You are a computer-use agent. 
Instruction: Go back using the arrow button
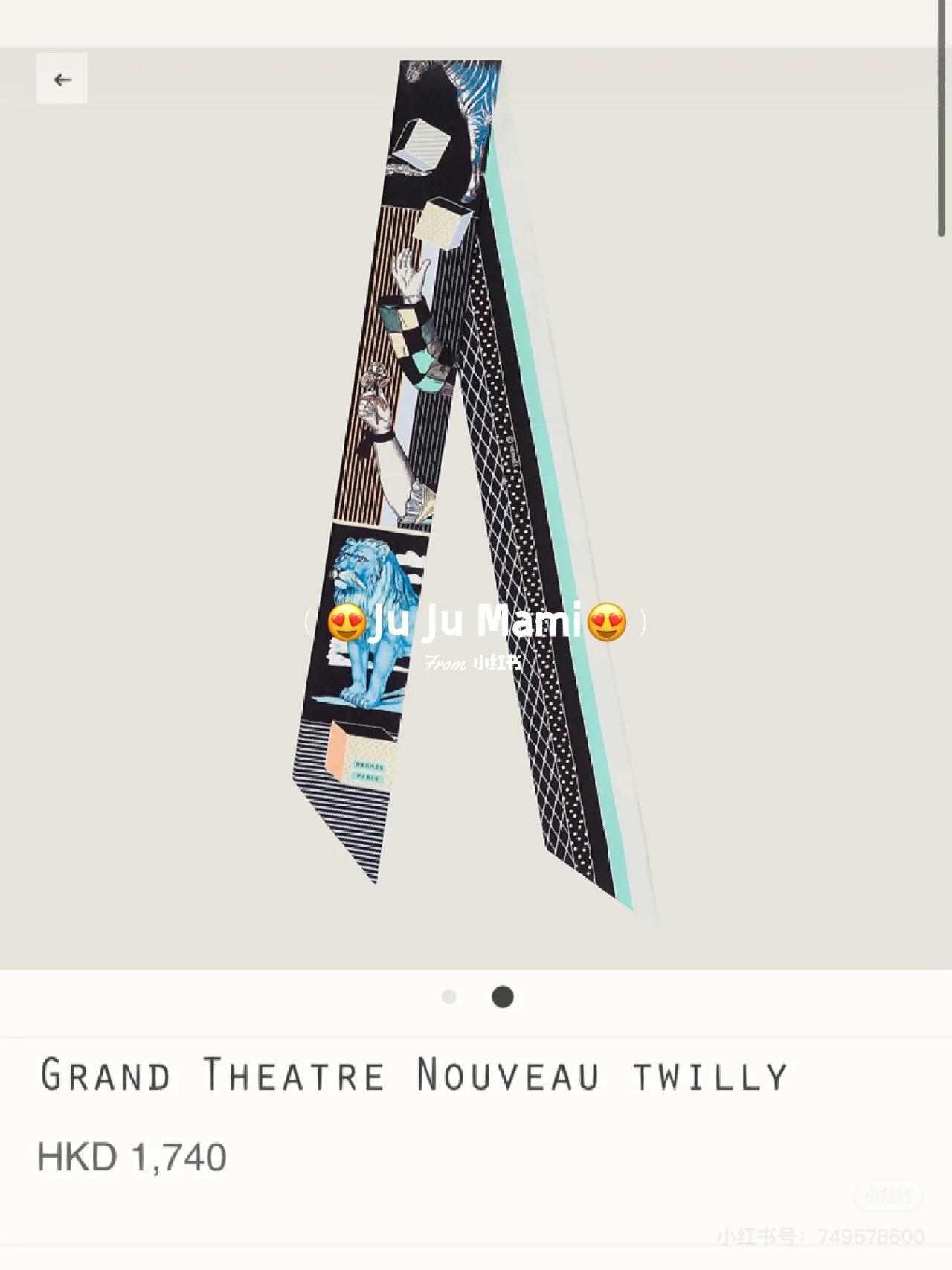point(62,79)
